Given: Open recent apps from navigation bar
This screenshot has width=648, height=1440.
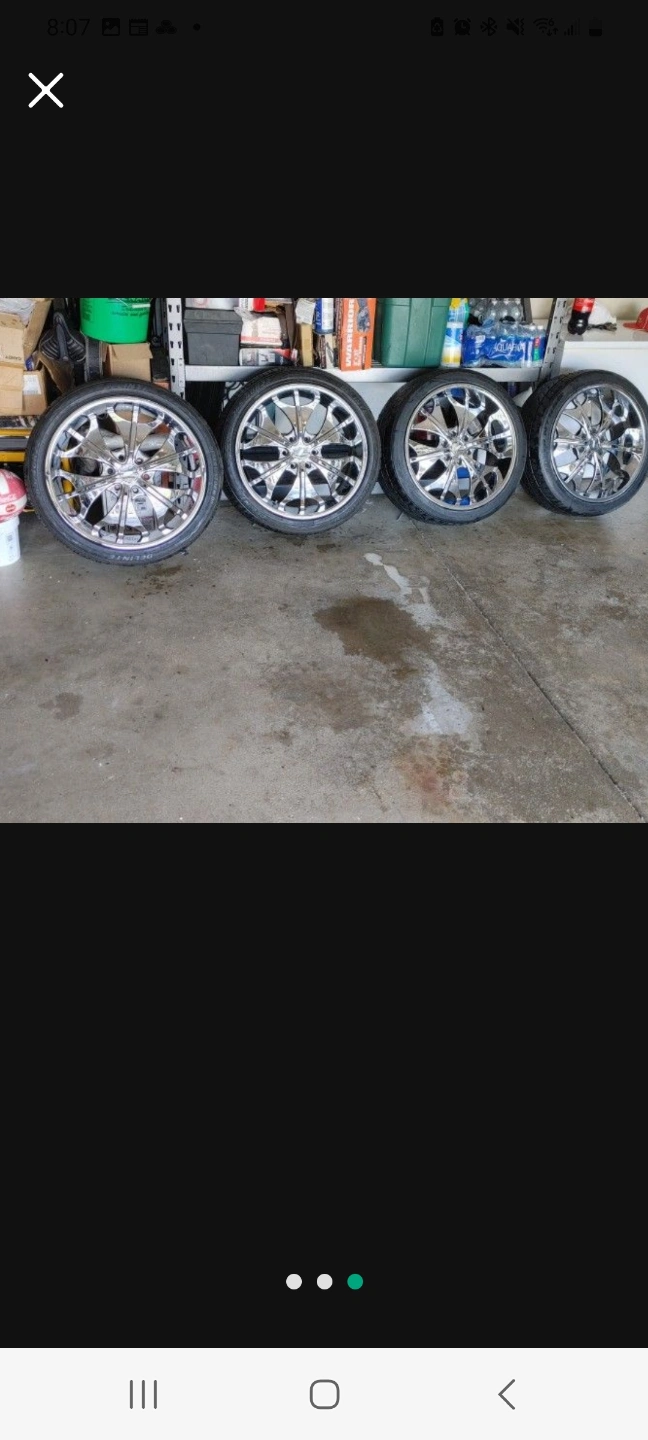Looking at the screenshot, I should [x=143, y=1394].
